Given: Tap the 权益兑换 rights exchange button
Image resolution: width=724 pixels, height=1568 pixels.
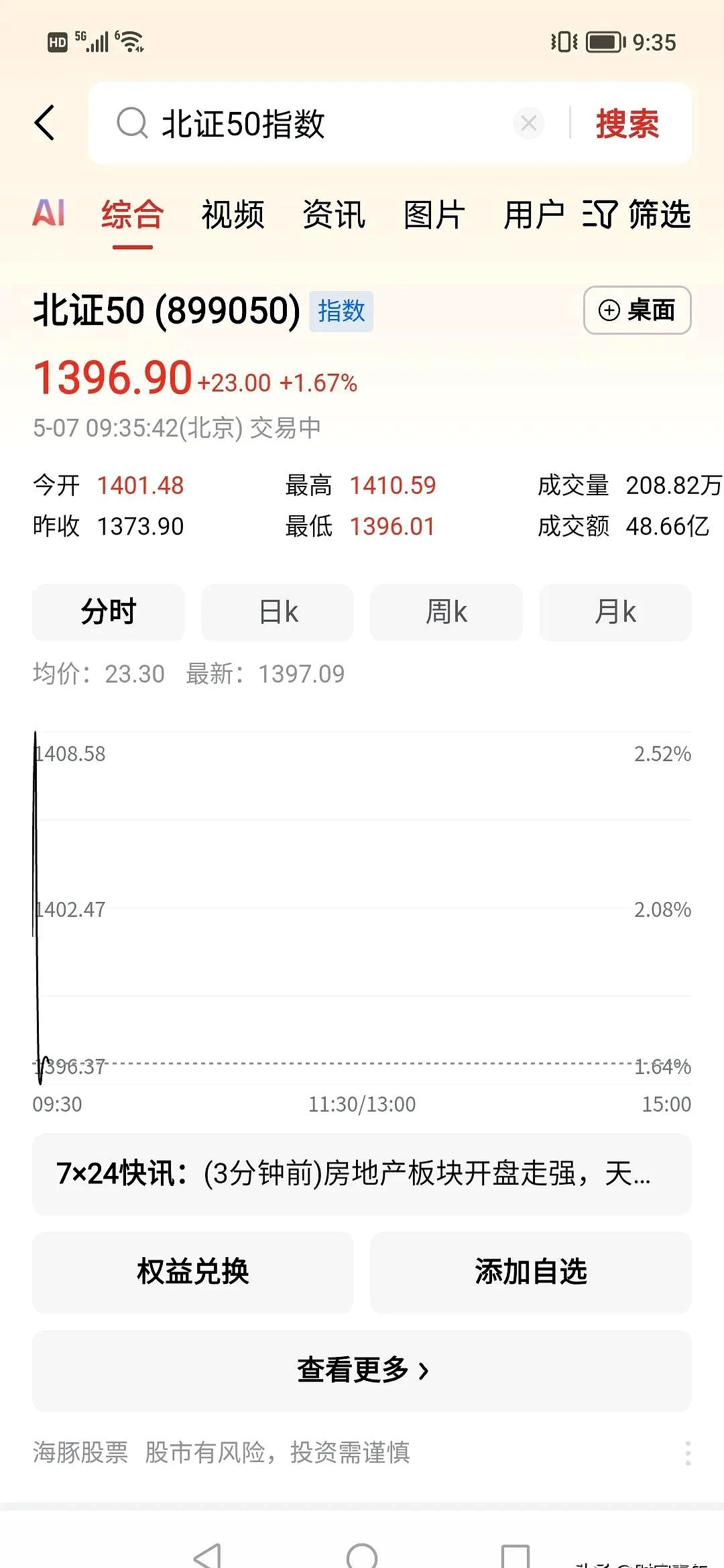Looking at the screenshot, I should (192, 1272).
